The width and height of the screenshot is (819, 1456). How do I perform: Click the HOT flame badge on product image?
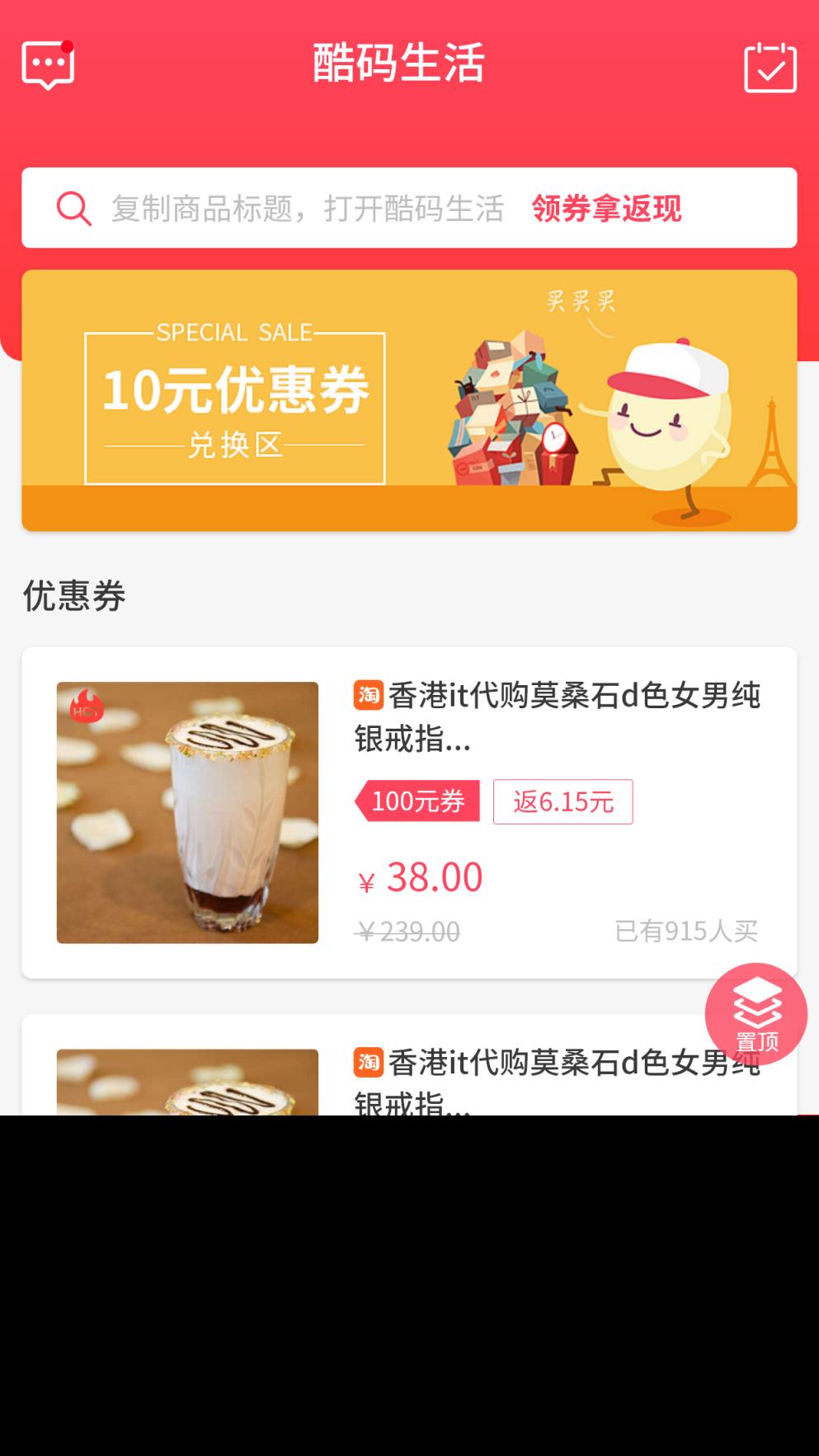[87, 707]
